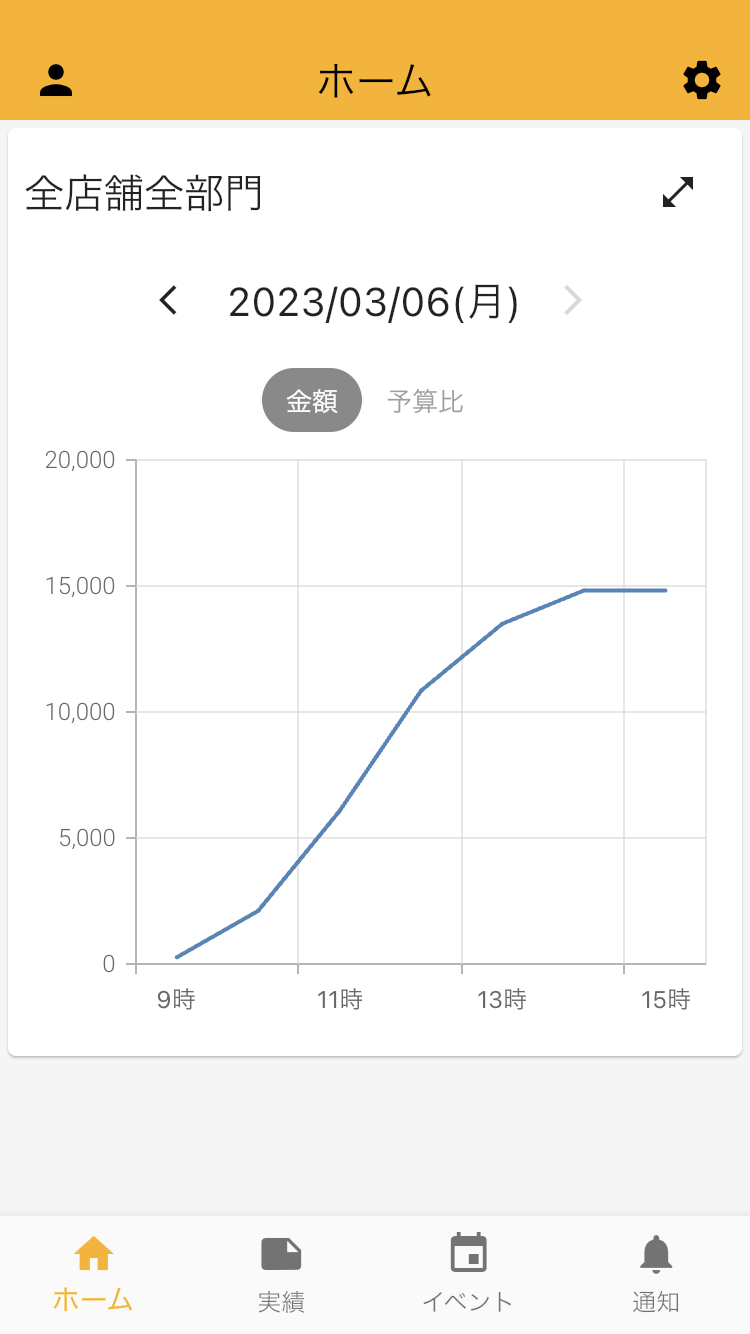Go to the next date

[572, 300]
